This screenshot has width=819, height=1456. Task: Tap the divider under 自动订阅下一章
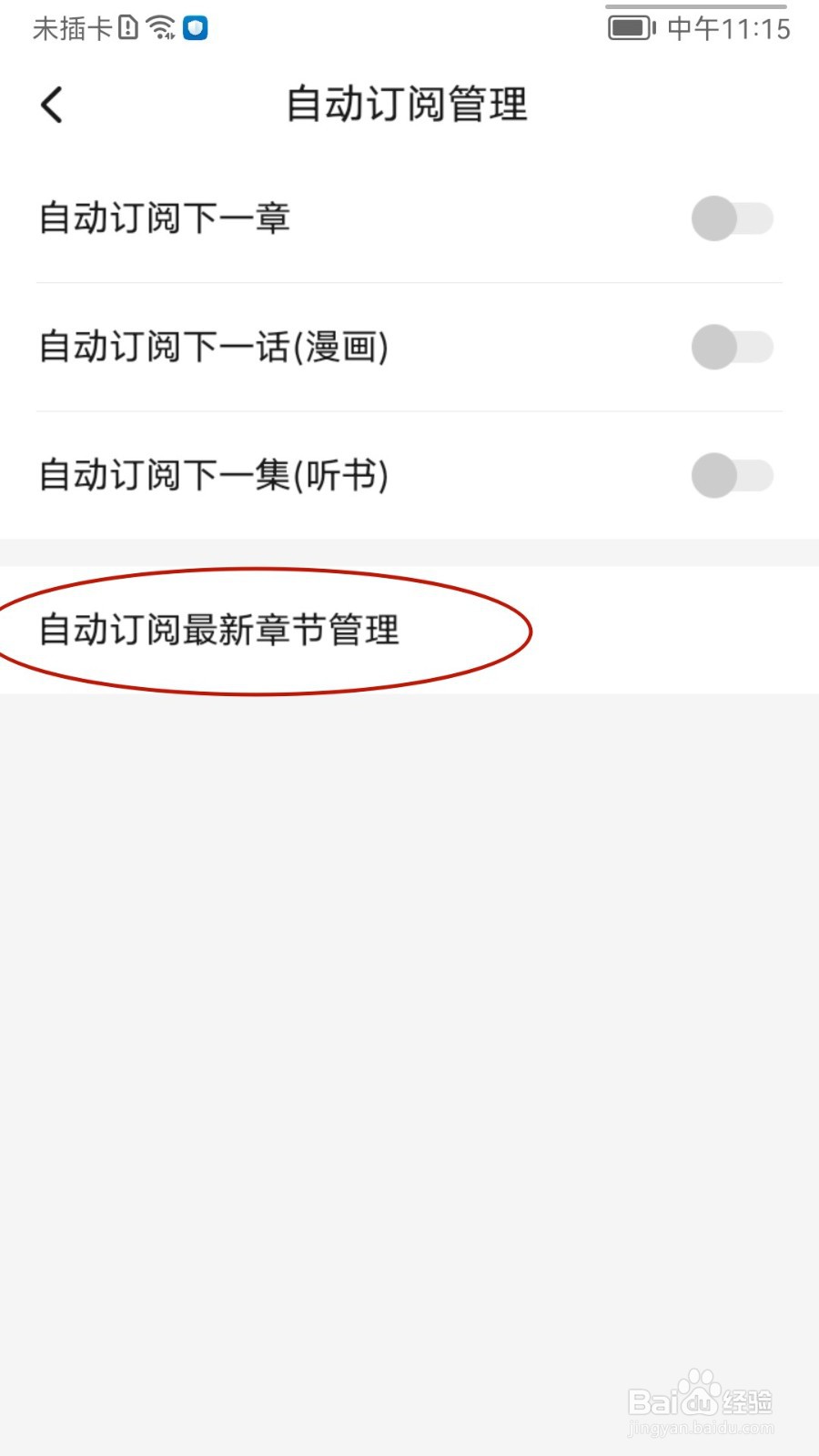[x=409, y=282]
